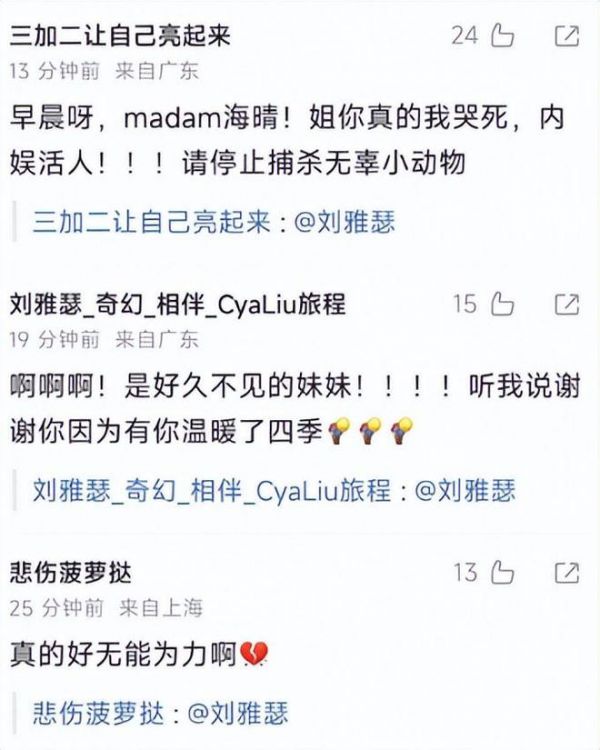Open the profile of 刘雅瑟_奇幻_相伴_CyaLiu旅程
The width and height of the screenshot is (600, 750).
click(178, 304)
